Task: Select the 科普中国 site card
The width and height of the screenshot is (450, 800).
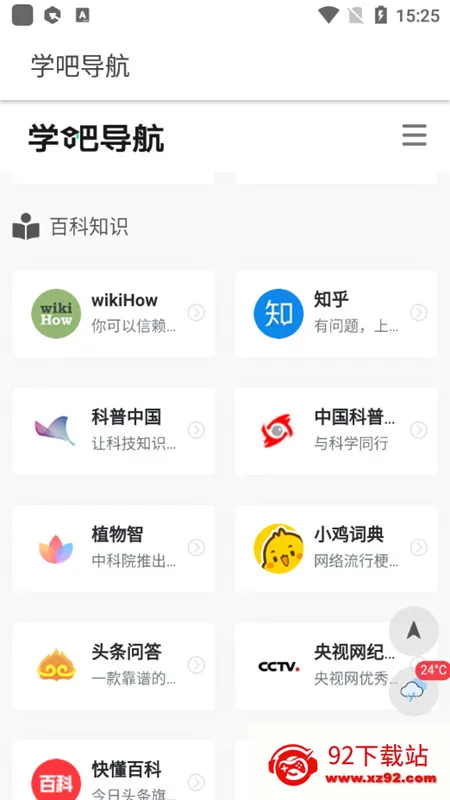Action: coord(113,431)
